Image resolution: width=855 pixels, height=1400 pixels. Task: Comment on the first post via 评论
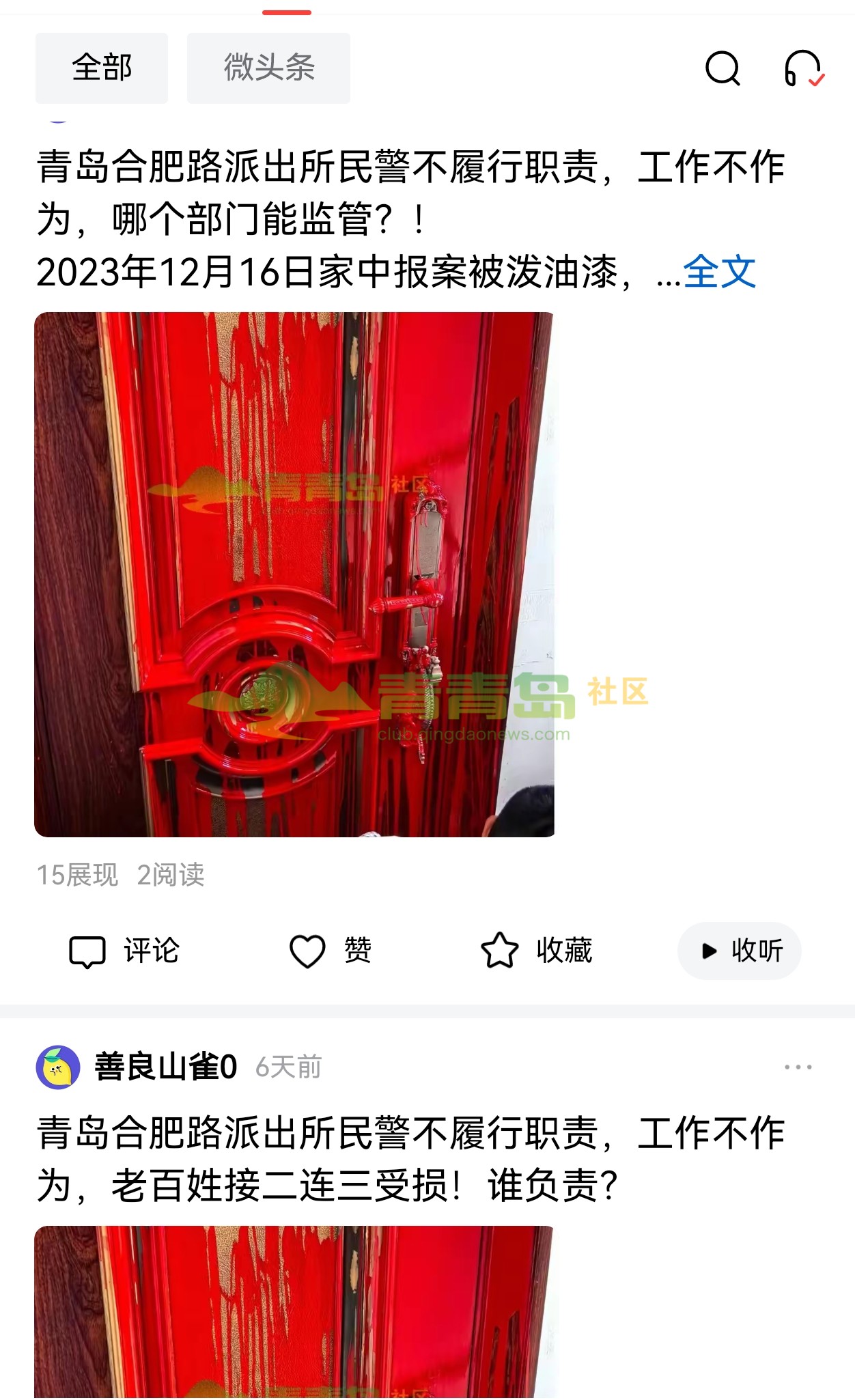pyautogui.click(x=124, y=951)
